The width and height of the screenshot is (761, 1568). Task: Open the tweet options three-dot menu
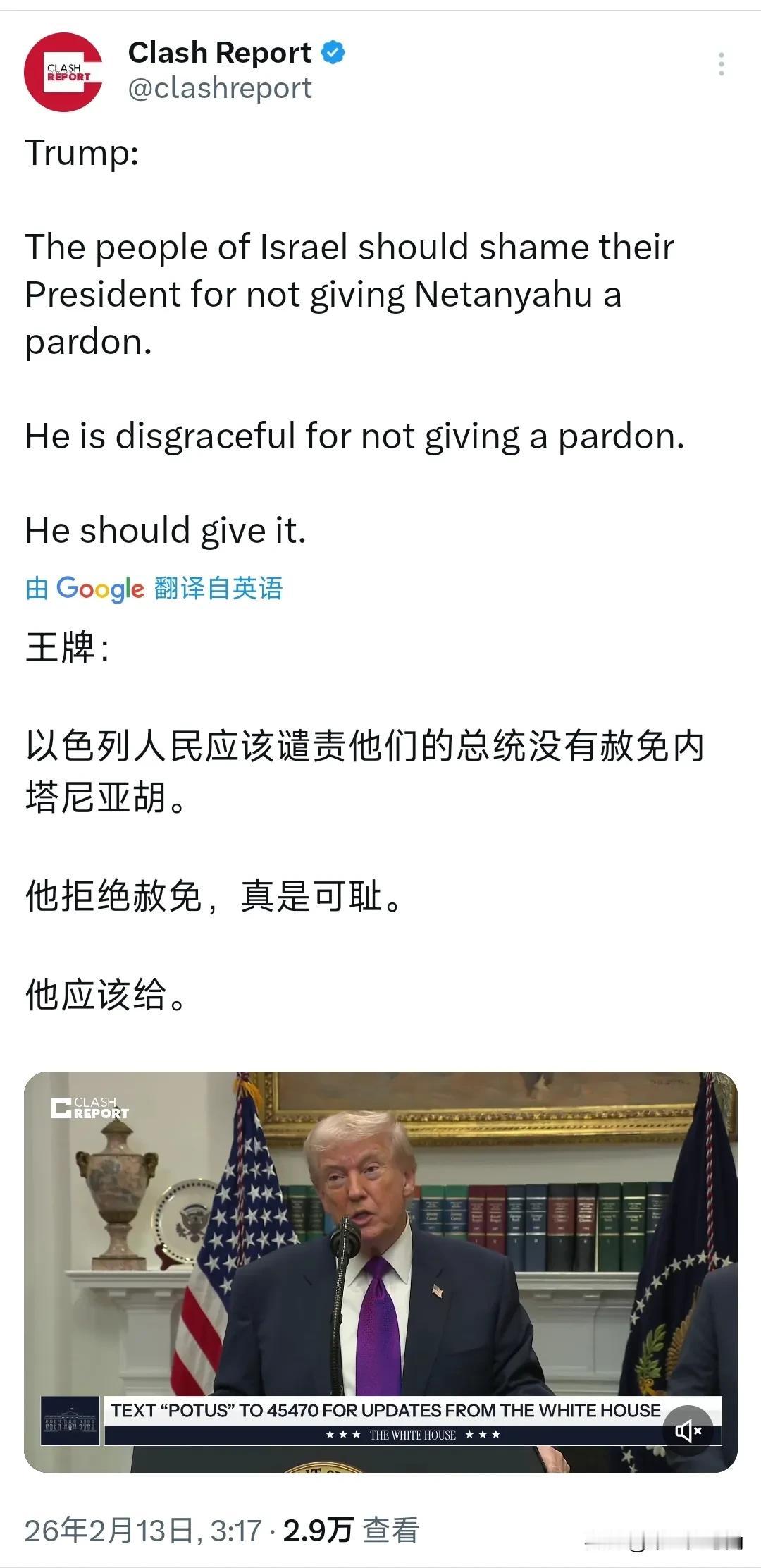coord(721,62)
